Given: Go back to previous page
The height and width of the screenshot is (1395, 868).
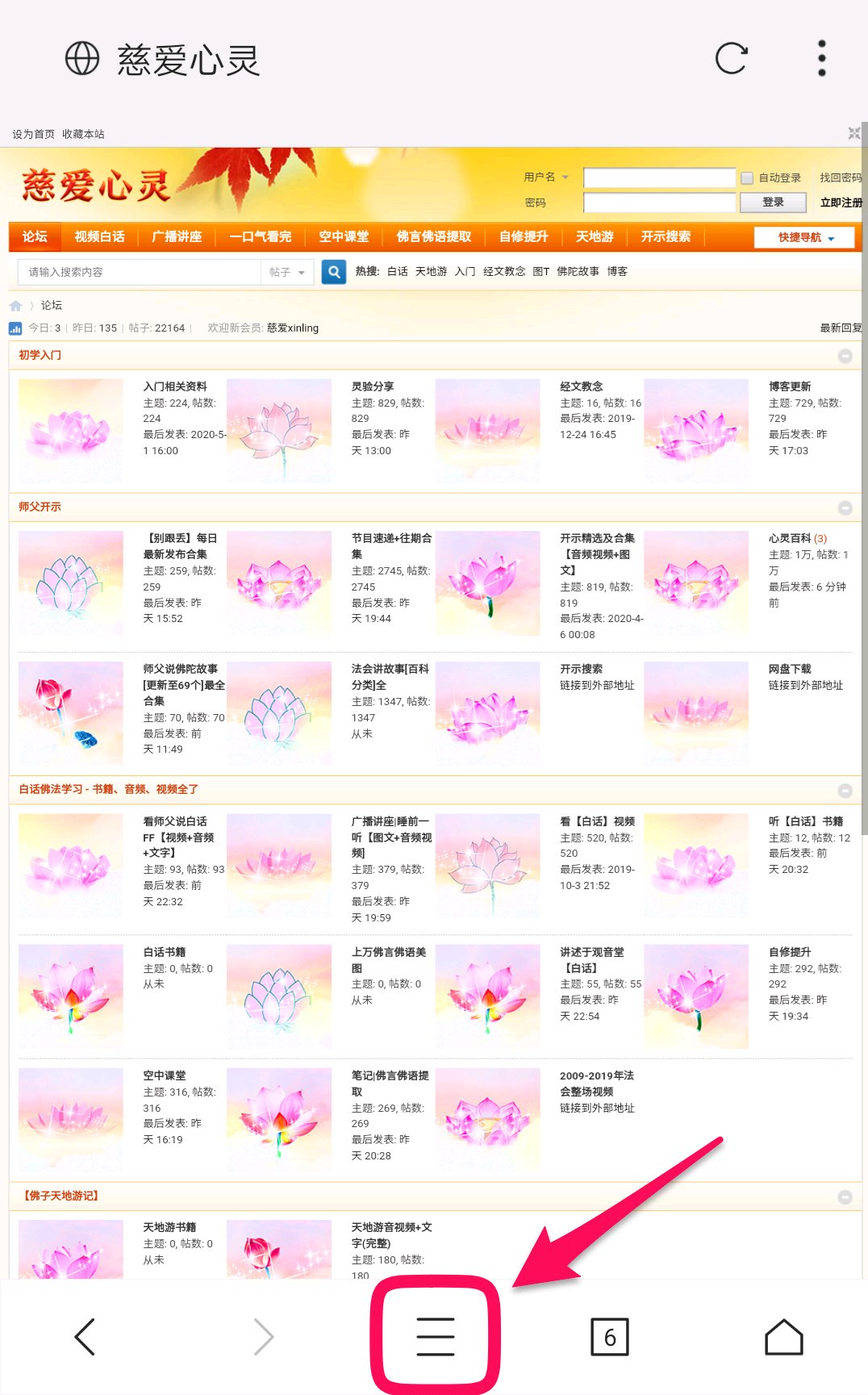Looking at the screenshot, I should (x=85, y=1337).
